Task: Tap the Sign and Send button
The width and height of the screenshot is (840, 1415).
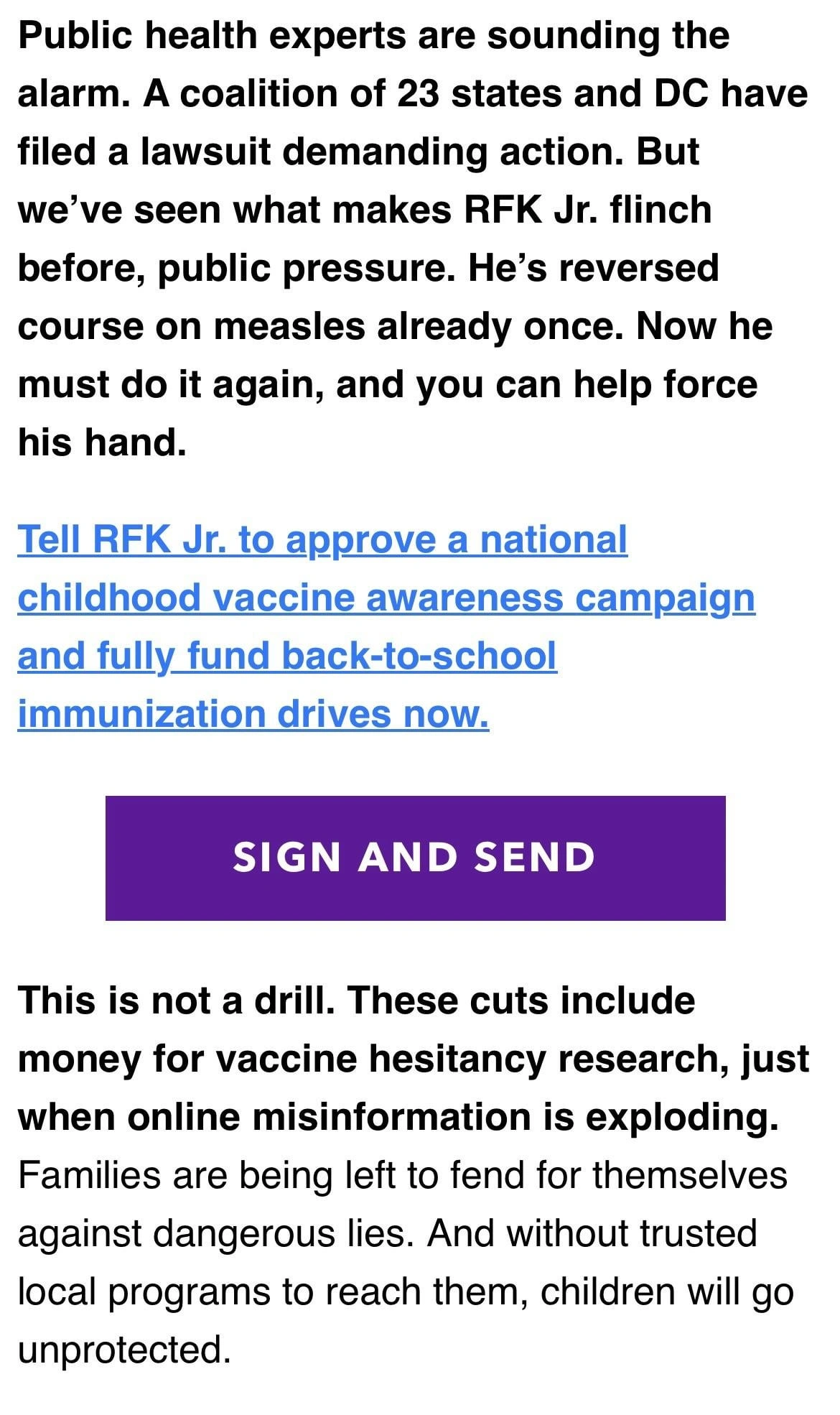Action: tap(415, 858)
